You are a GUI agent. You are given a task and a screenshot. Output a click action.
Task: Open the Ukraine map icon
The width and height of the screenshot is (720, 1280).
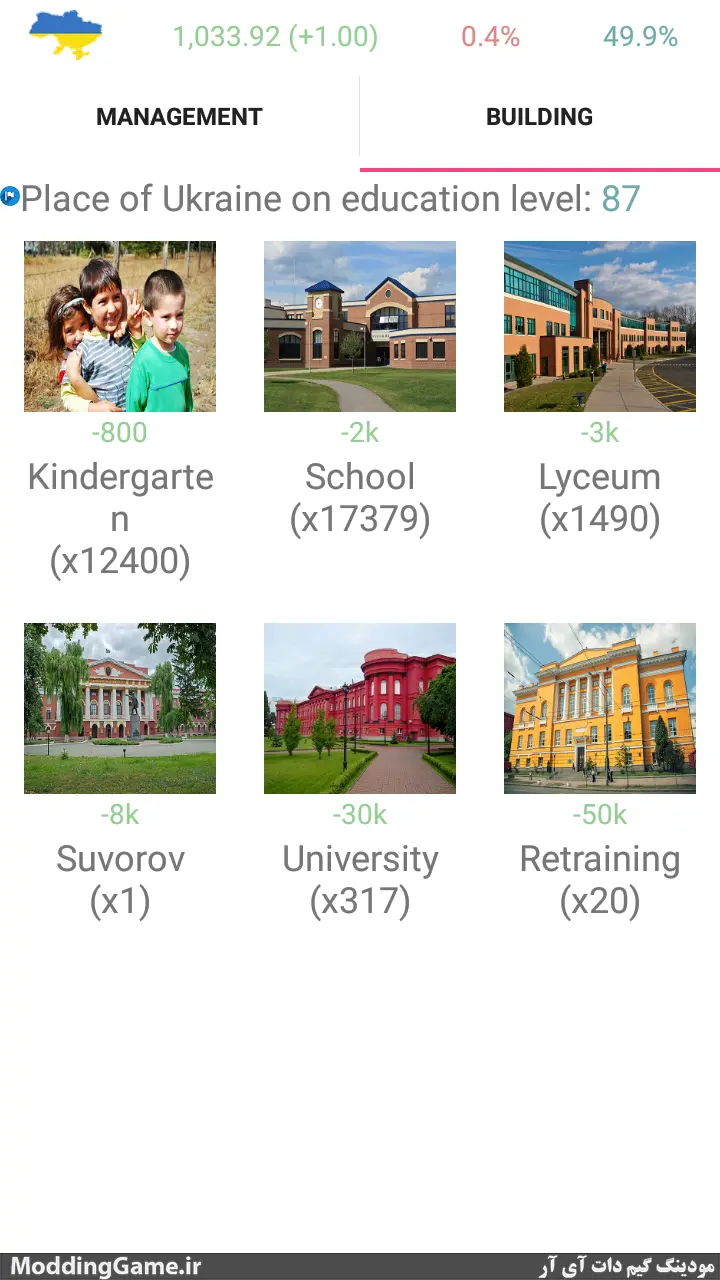pyautogui.click(x=65, y=37)
